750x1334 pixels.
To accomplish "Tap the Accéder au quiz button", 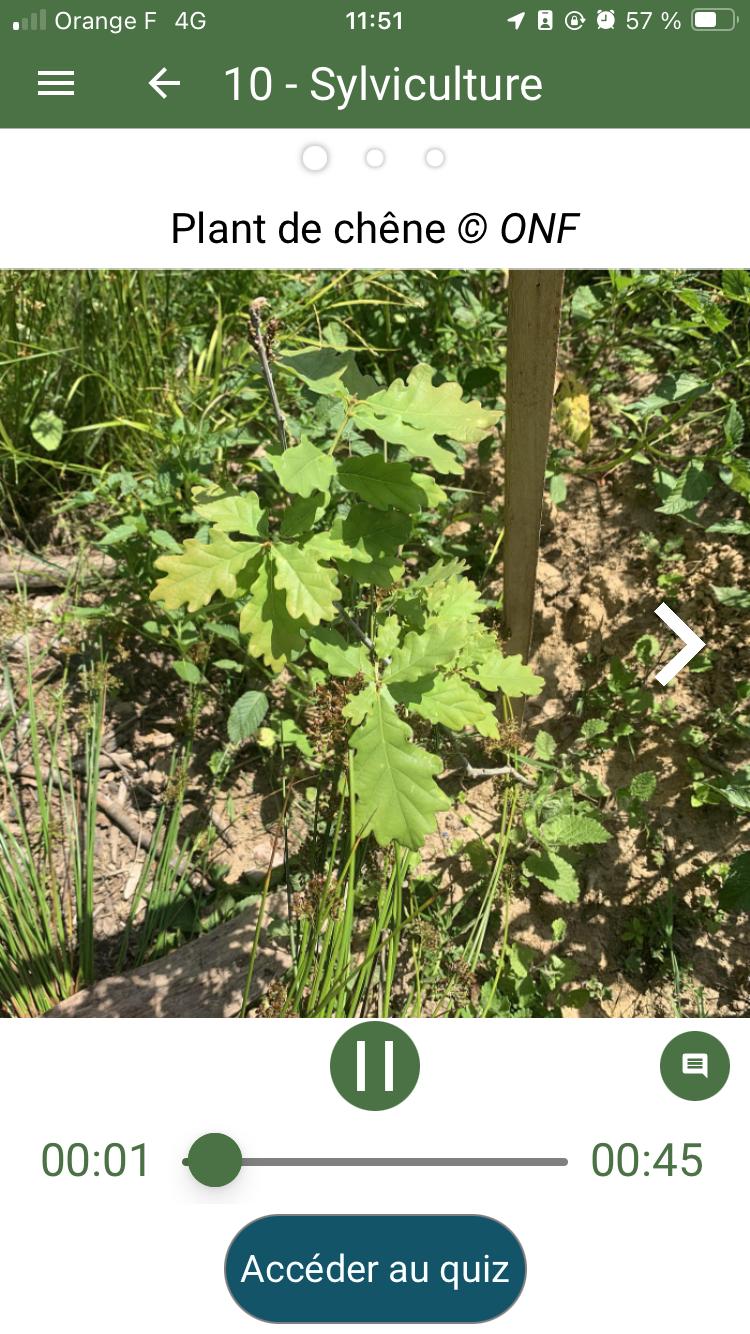I will pos(375,1269).
